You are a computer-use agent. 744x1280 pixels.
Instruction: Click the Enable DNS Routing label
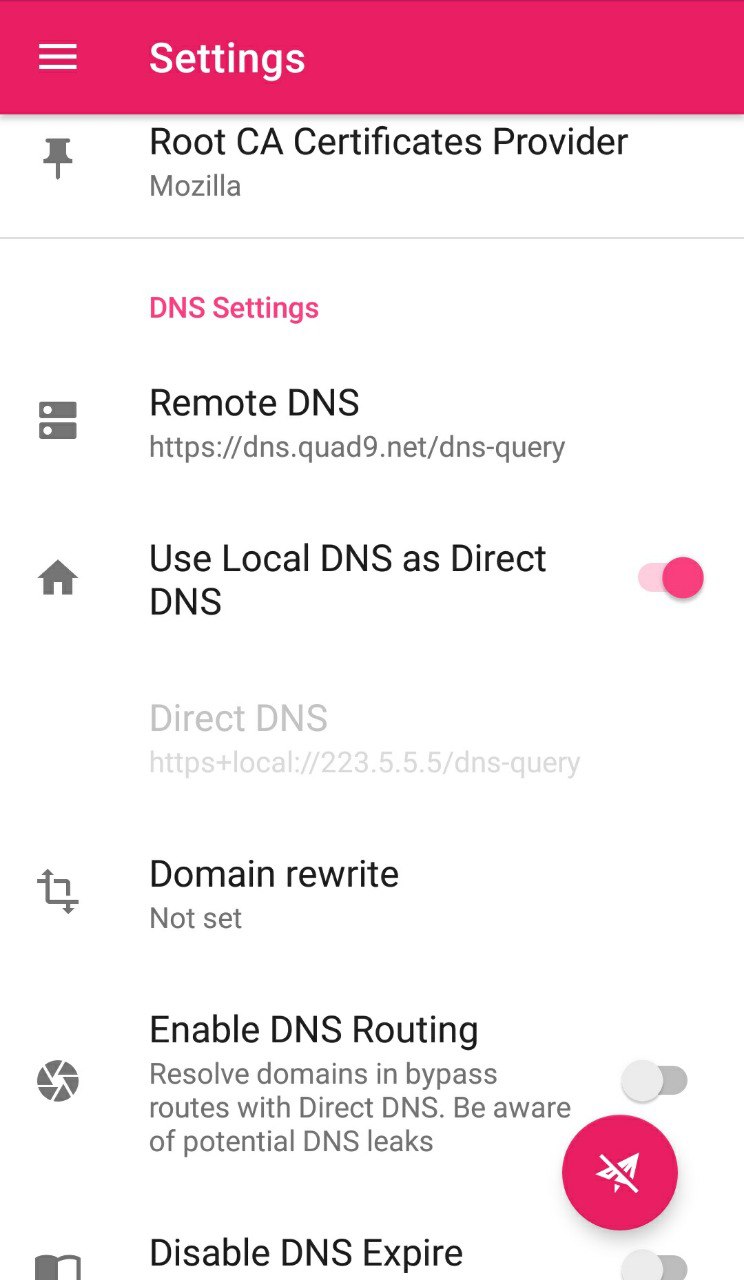click(313, 1028)
